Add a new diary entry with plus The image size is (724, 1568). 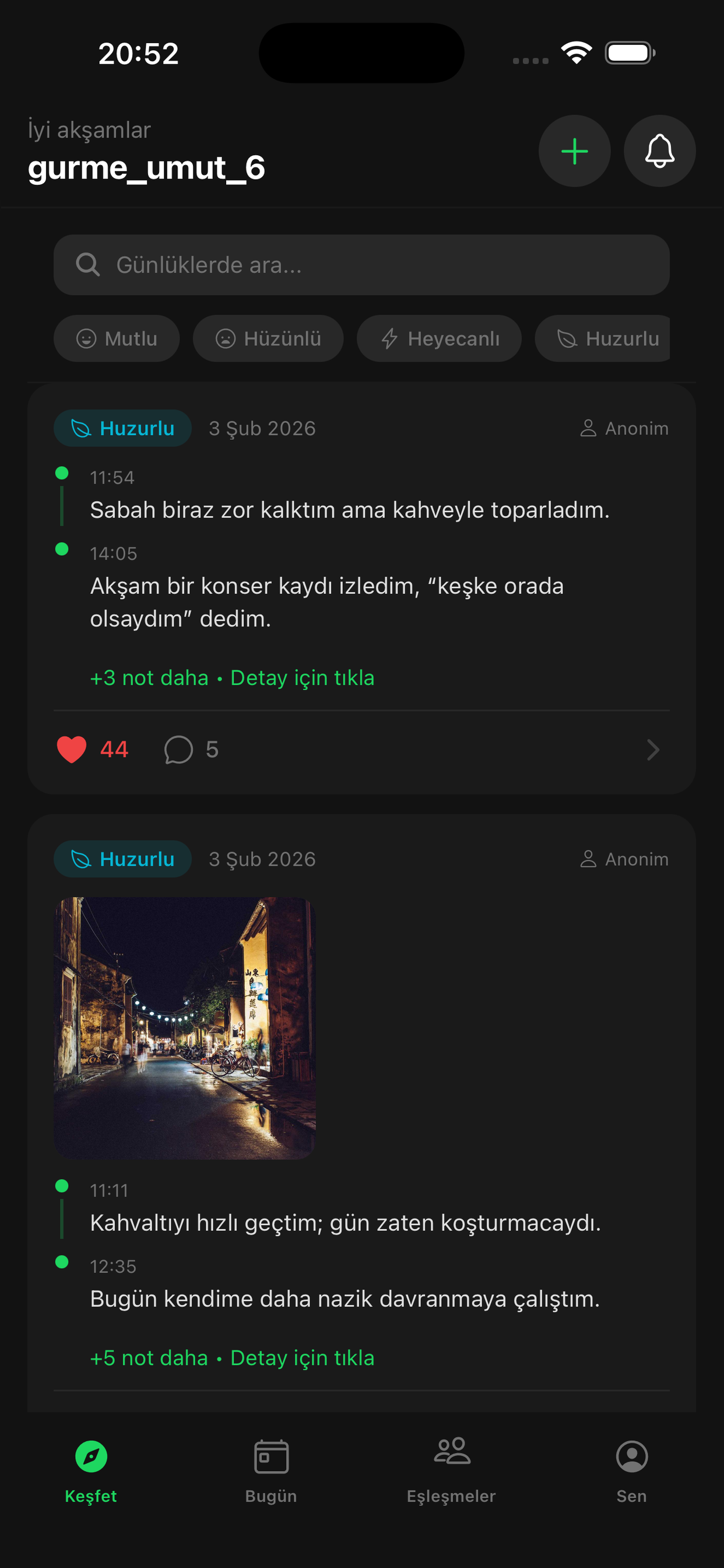tap(574, 151)
